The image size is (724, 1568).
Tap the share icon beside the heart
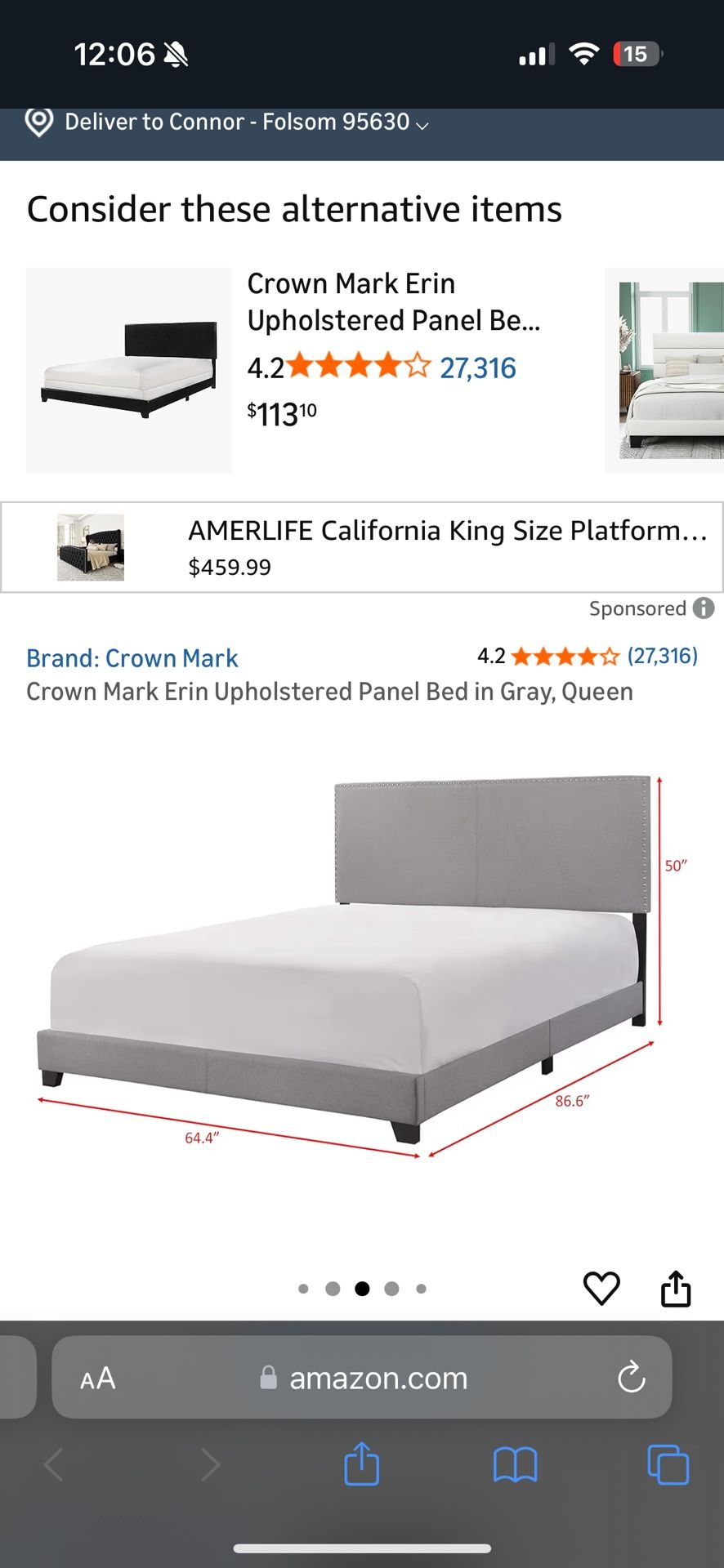coord(676,1289)
